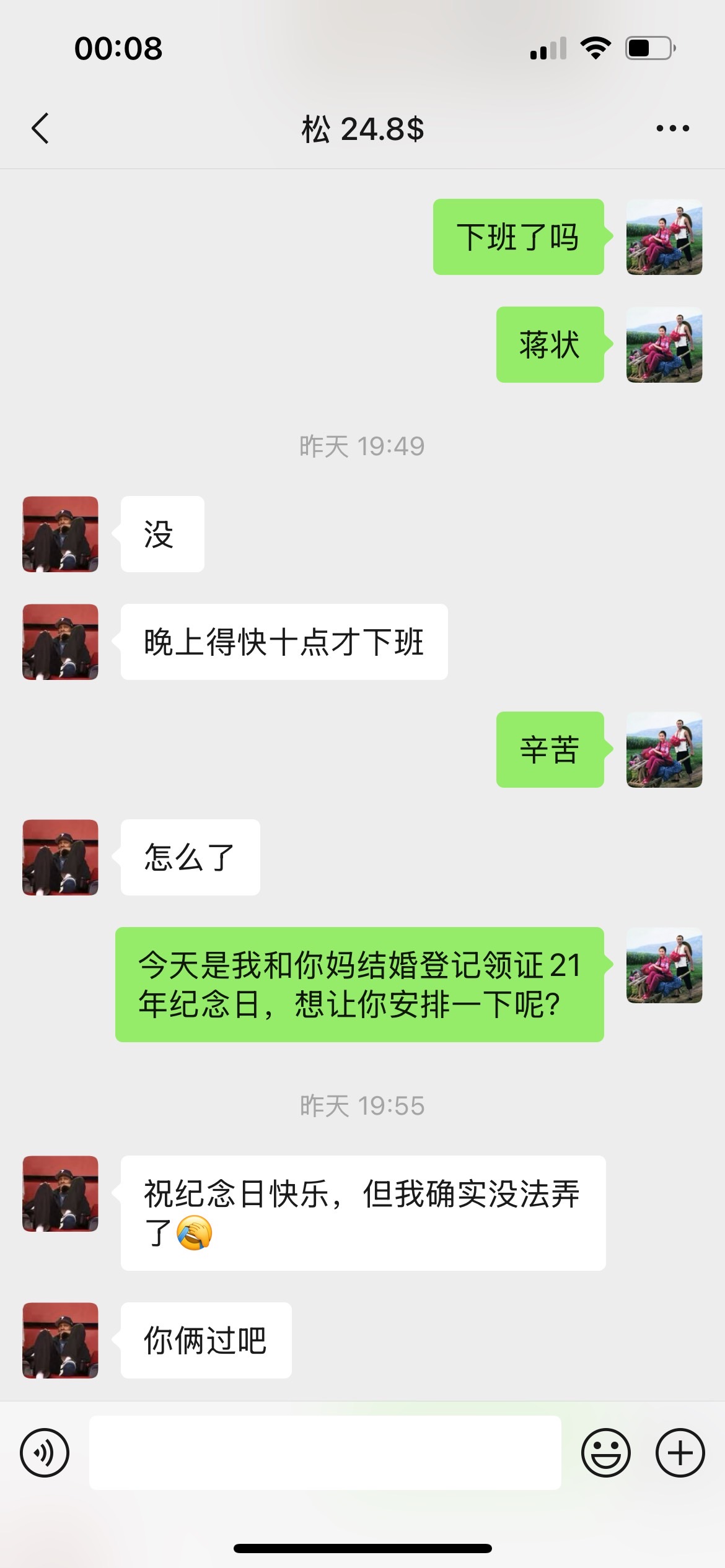Focus the message text field

pos(325,1453)
